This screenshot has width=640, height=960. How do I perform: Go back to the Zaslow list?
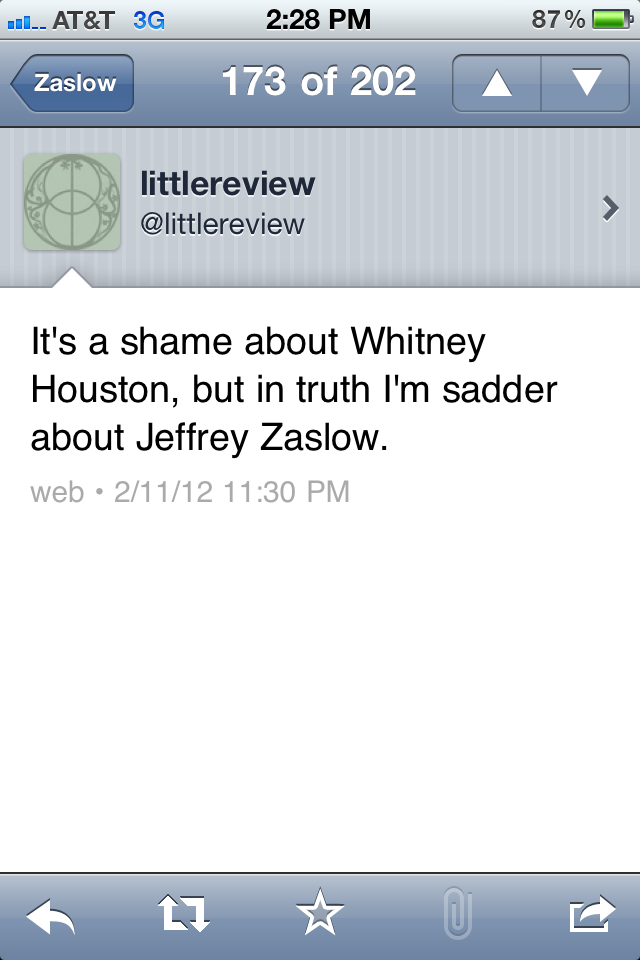(73, 83)
